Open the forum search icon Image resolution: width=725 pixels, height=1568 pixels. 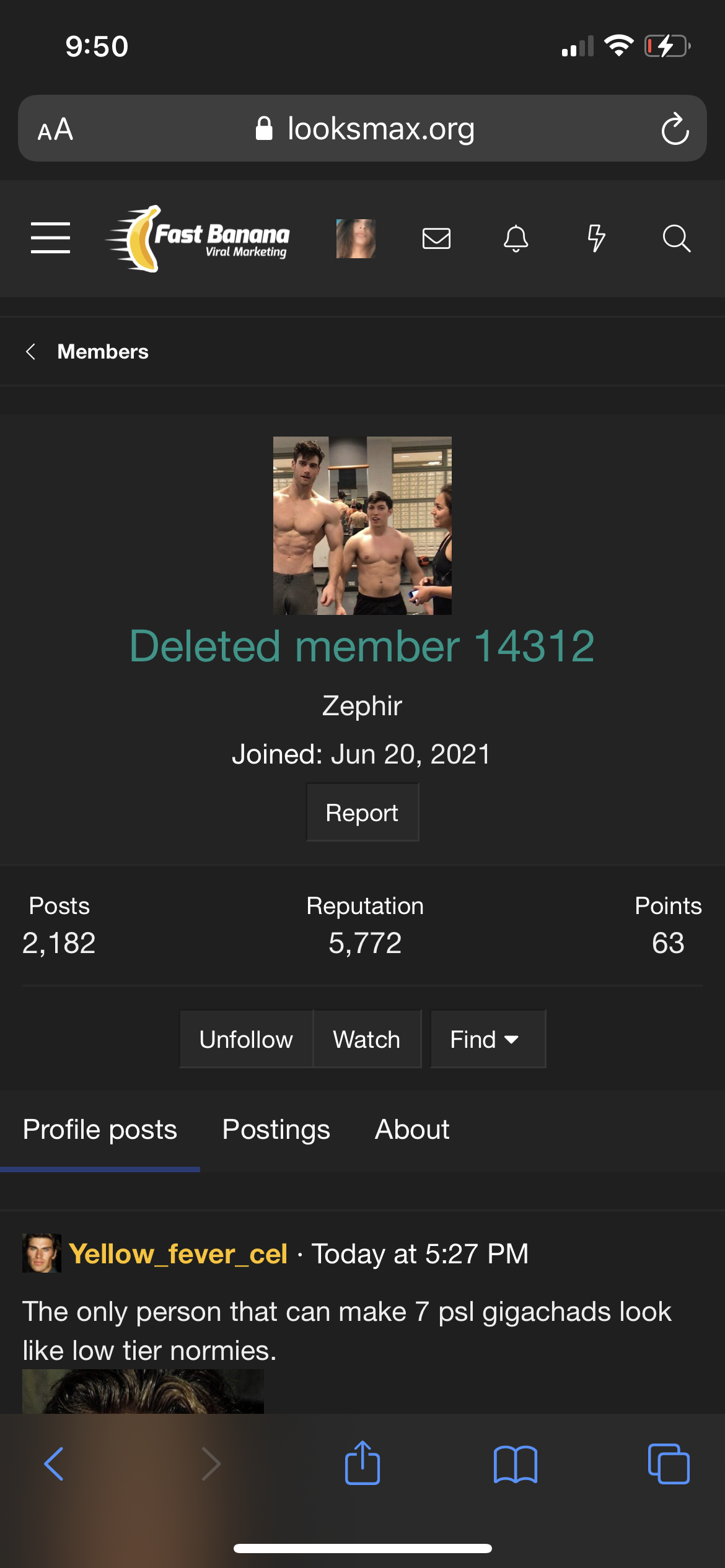[x=676, y=238]
